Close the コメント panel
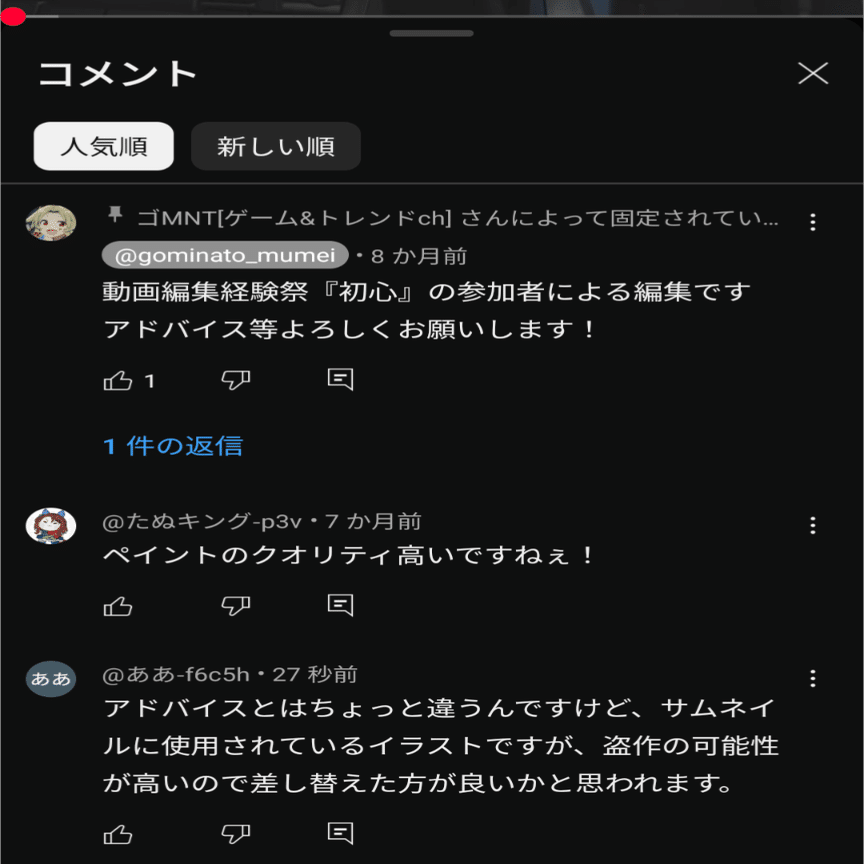 click(x=813, y=74)
